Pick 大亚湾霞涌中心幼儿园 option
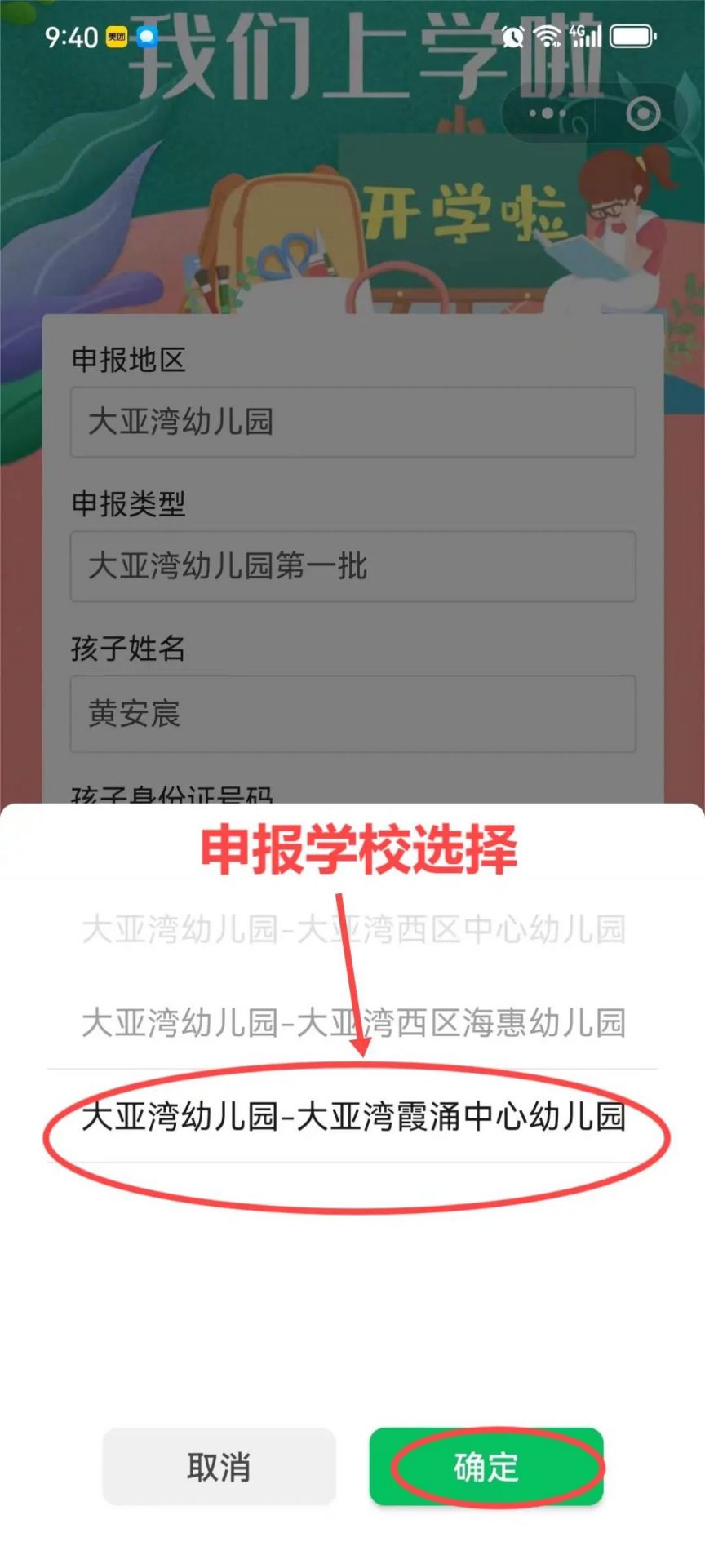Screen dimensions: 705x1568 [353, 1116]
